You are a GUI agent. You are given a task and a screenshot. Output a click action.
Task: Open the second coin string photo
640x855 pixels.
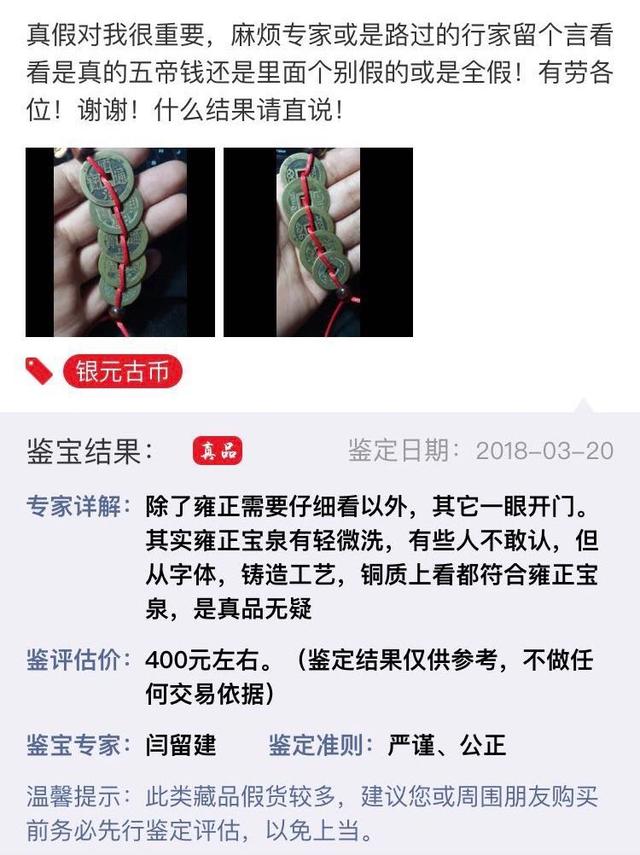coord(318,242)
